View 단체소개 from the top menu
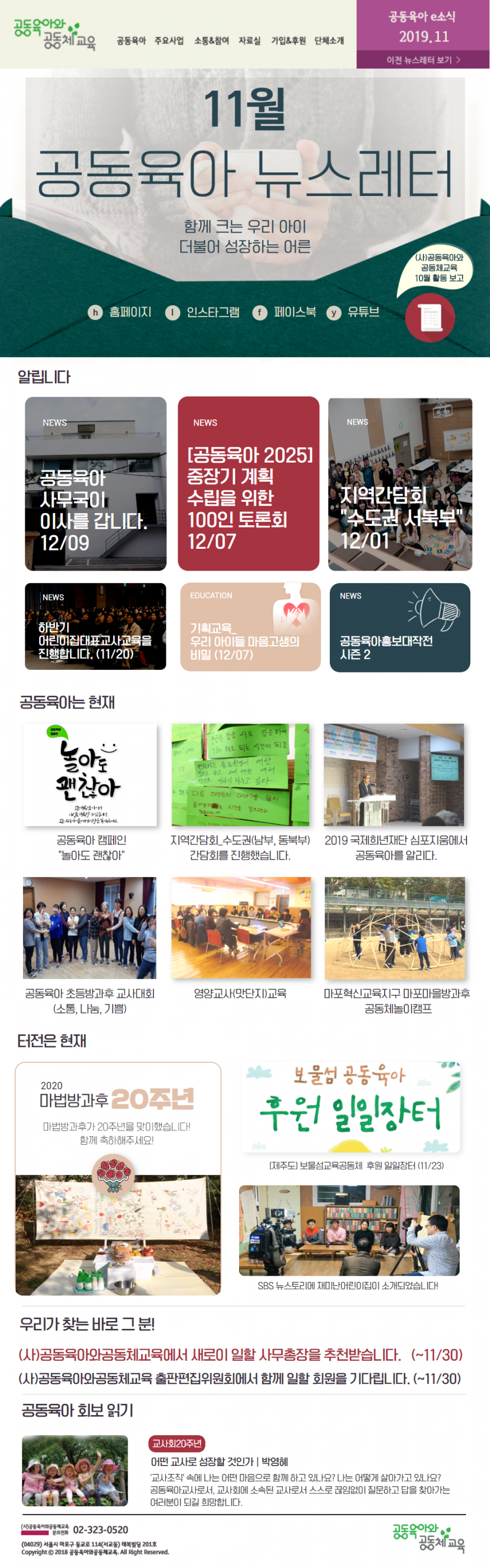The height and width of the screenshot is (1568, 490). coord(329,41)
